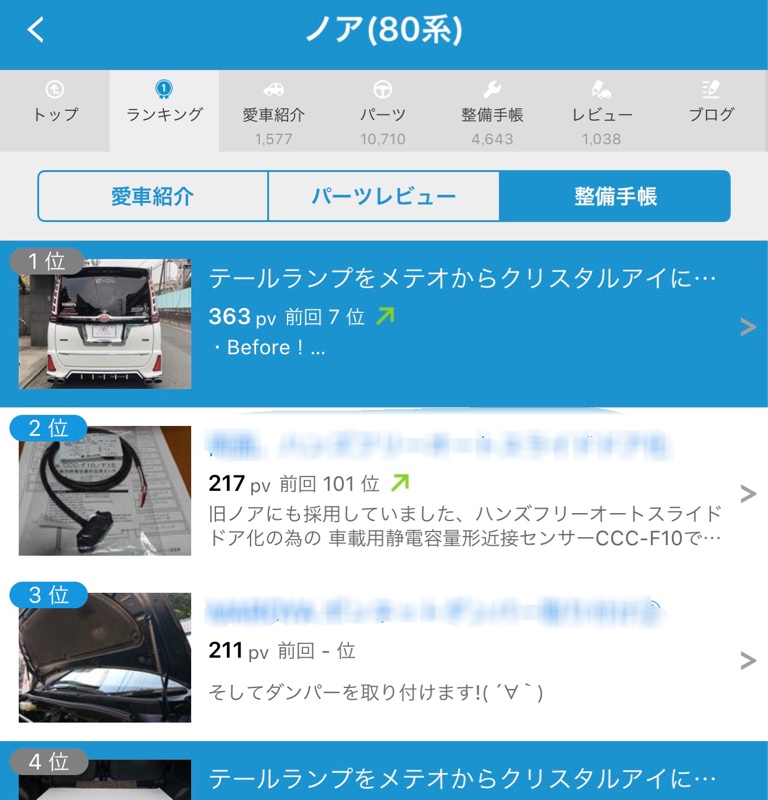Viewport: 768px width, 800px height.
Task: Select the 愛車紹介 ranking segment
Action: tap(153, 196)
